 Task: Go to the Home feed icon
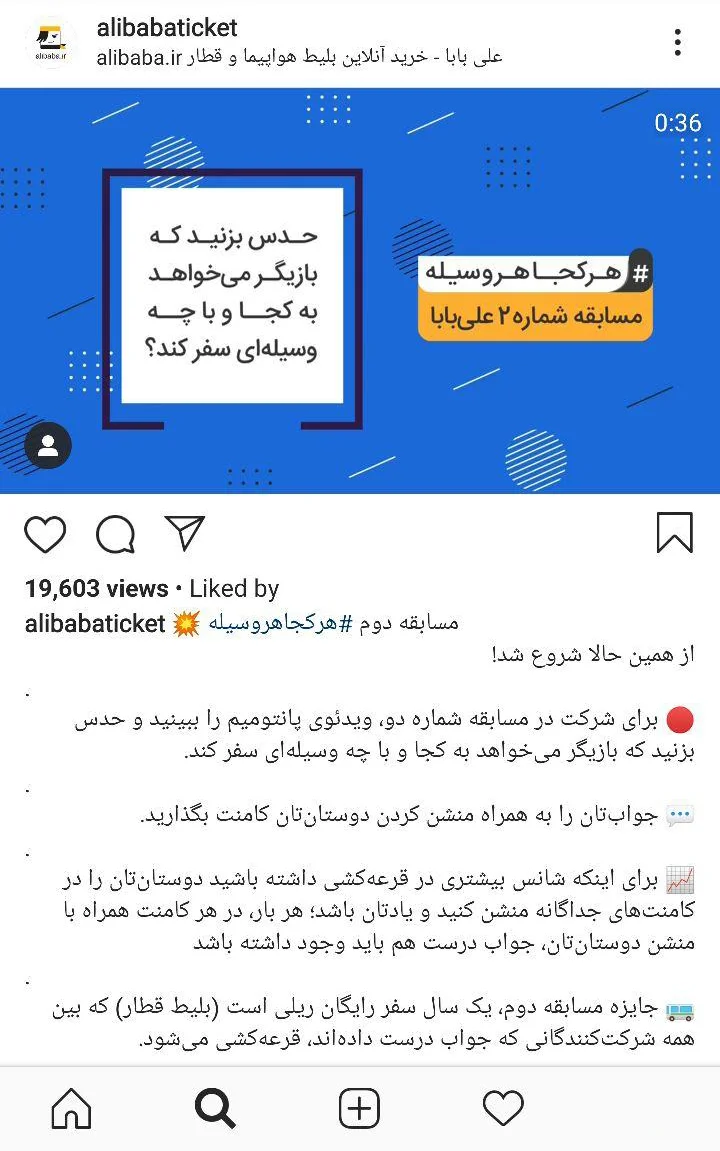pyautogui.click(x=69, y=1109)
